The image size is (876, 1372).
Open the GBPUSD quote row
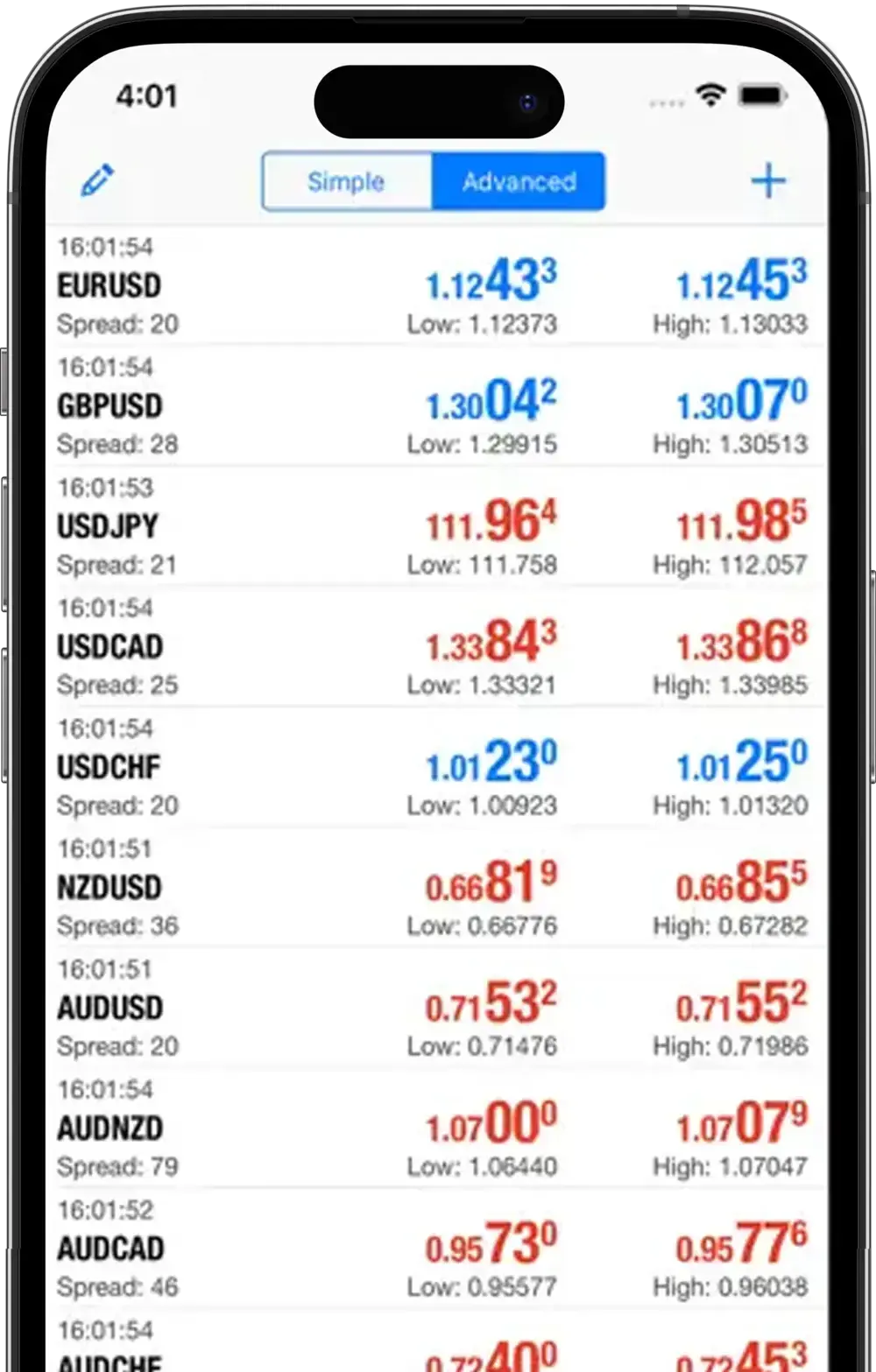click(110, 406)
